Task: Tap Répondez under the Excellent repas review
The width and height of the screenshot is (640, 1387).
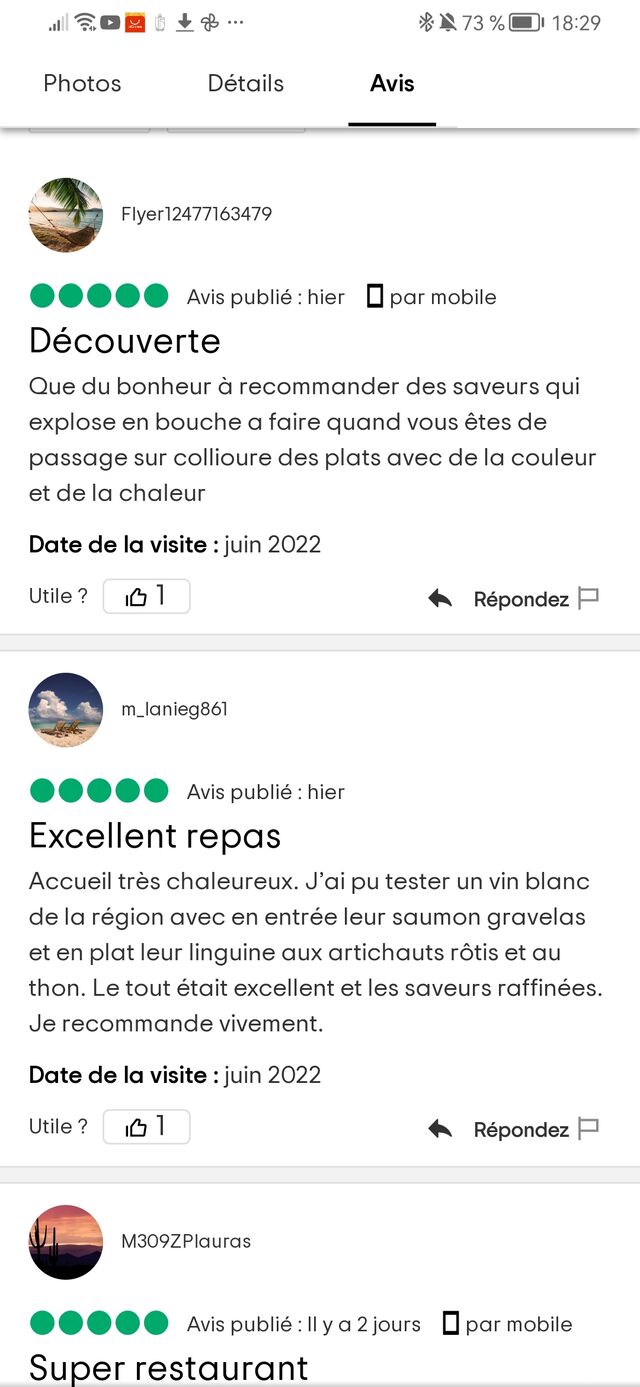Action: click(498, 1130)
